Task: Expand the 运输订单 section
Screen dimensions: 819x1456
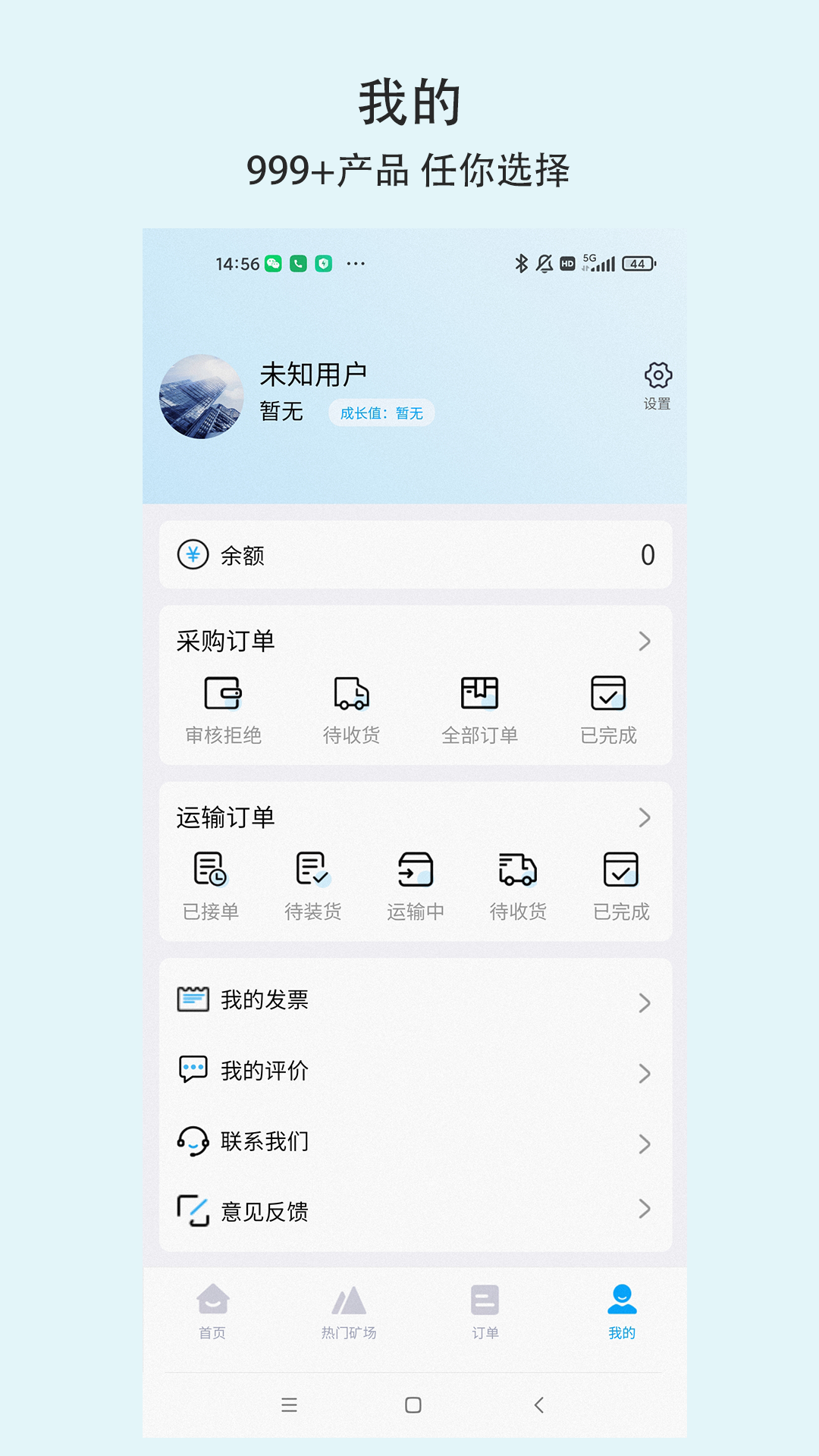Action: pos(644,817)
